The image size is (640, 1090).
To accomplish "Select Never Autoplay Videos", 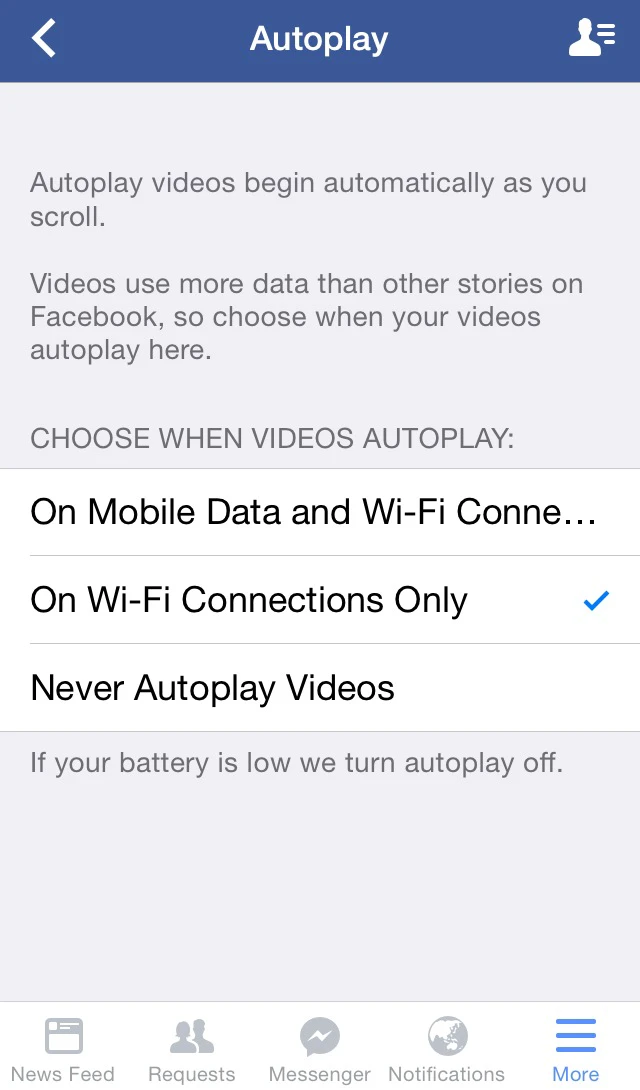I will tap(320, 688).
